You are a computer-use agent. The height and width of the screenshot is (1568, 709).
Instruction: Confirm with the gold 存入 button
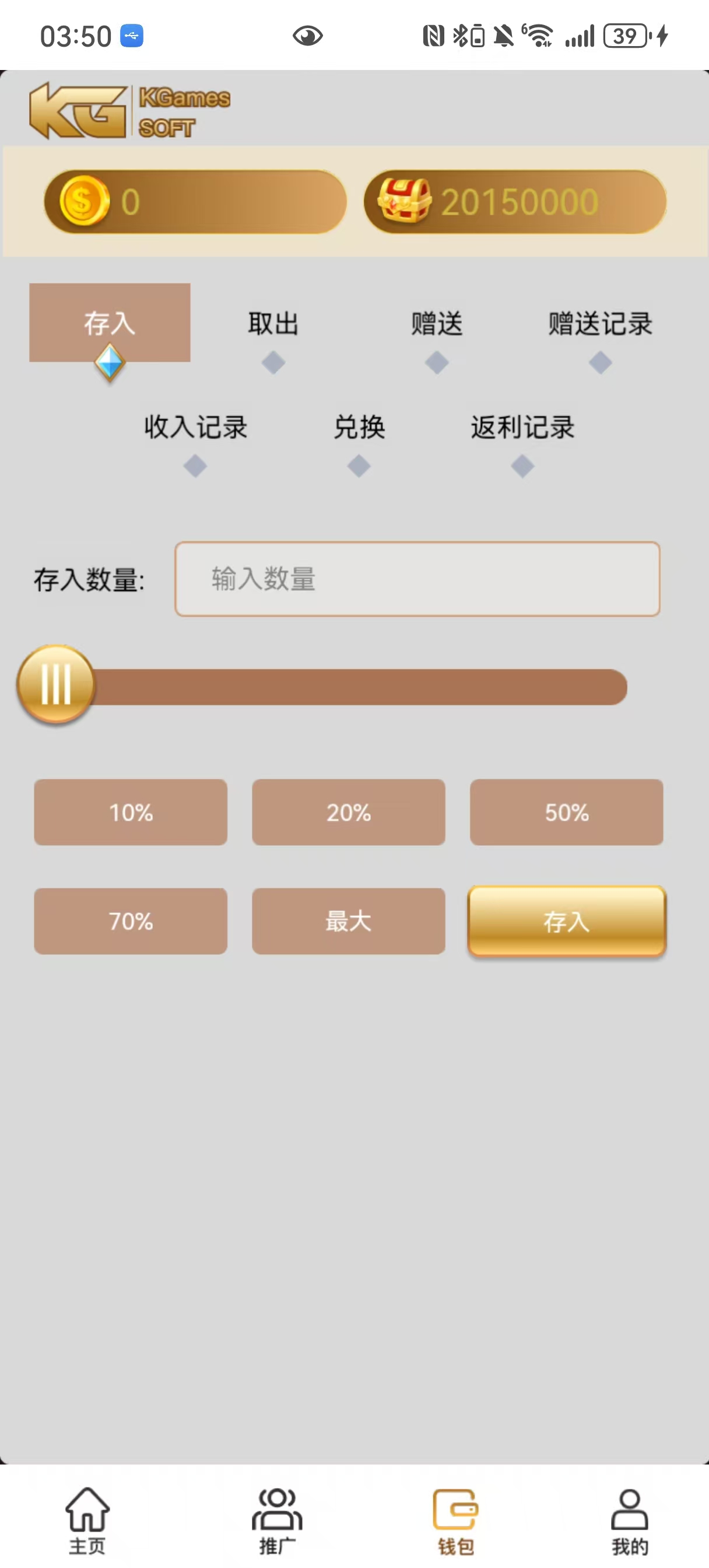point(567,921)
